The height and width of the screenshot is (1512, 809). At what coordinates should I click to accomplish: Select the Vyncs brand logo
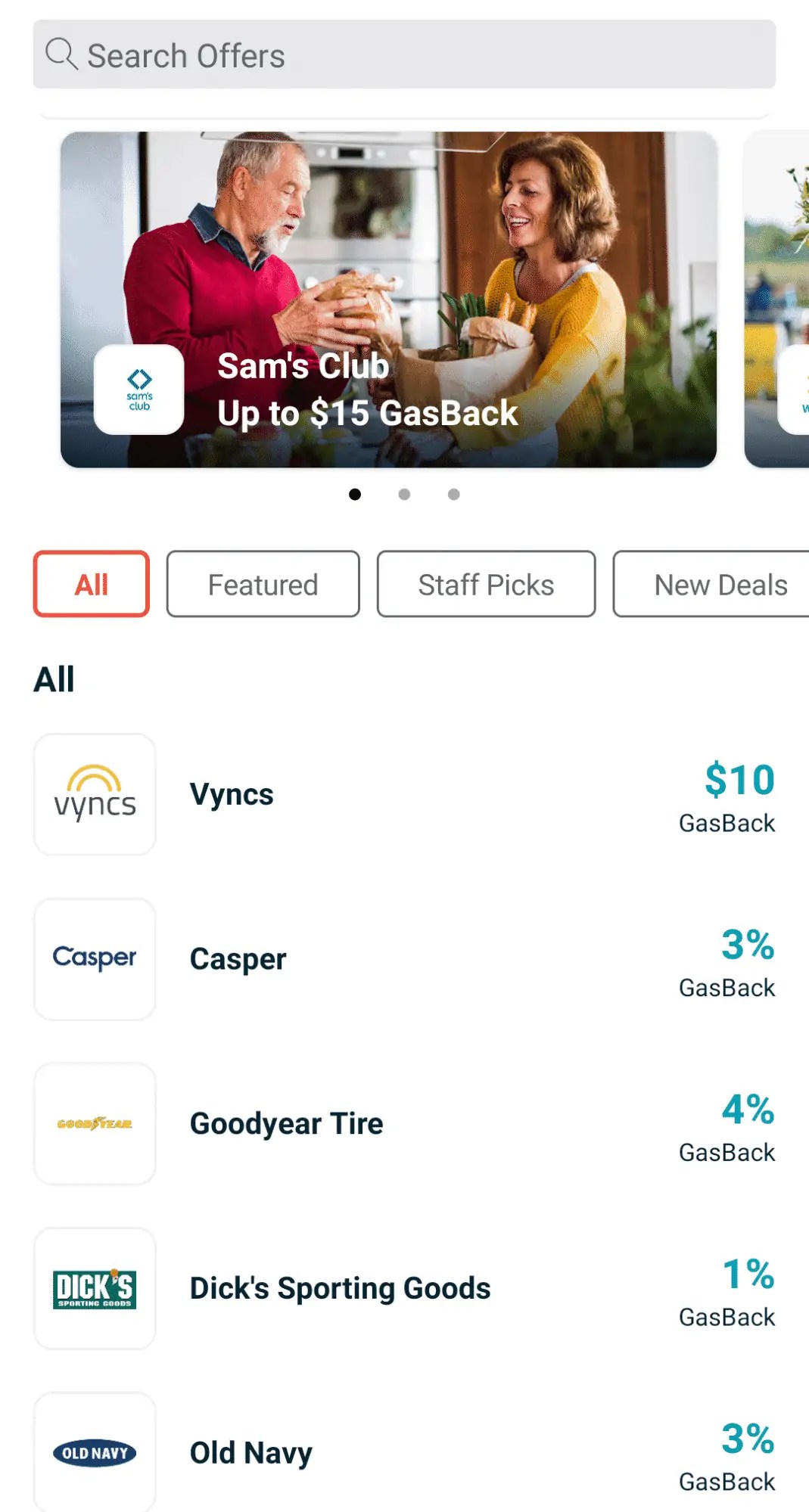click(x=94, y=793)
